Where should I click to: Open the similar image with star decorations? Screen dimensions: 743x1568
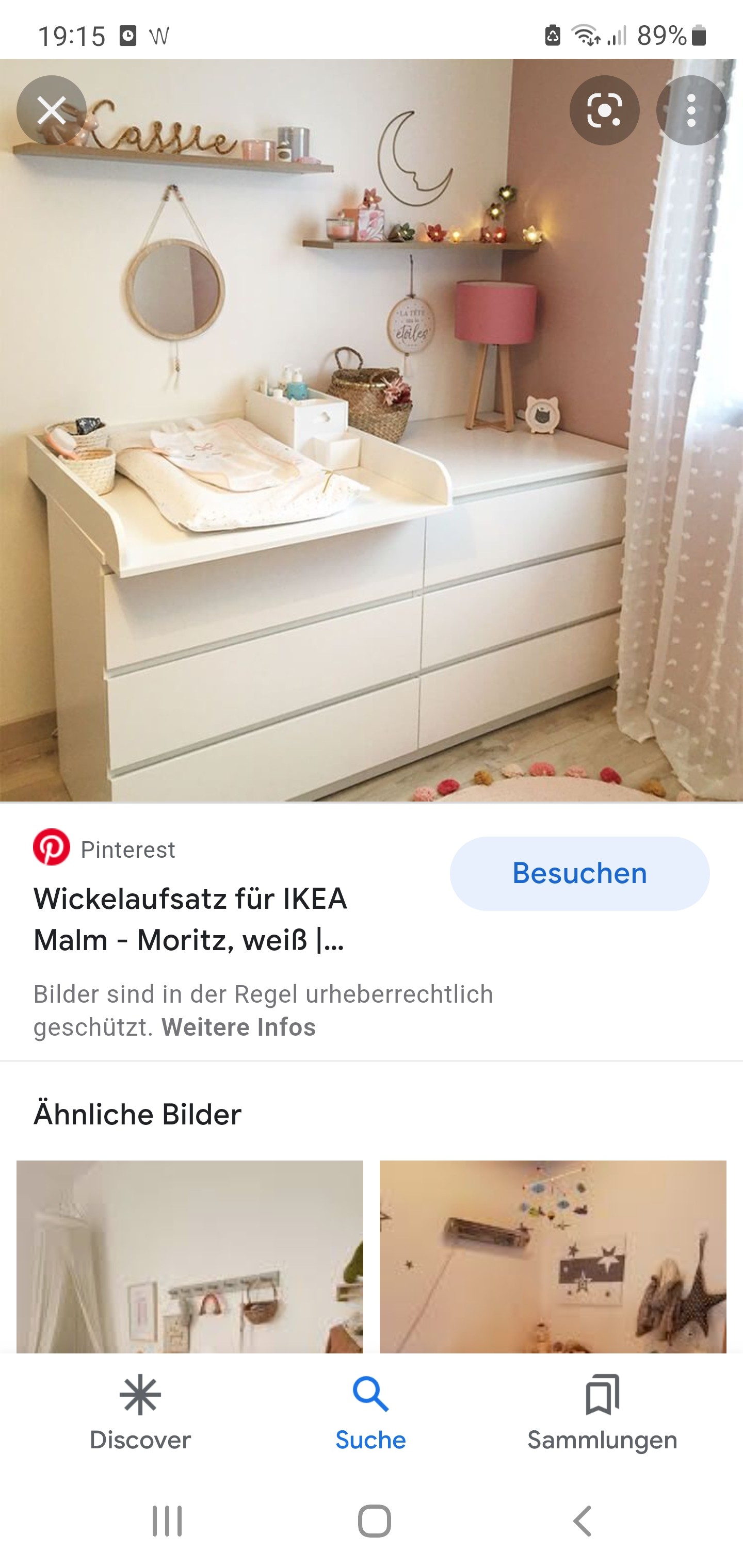coord(553,1256)
